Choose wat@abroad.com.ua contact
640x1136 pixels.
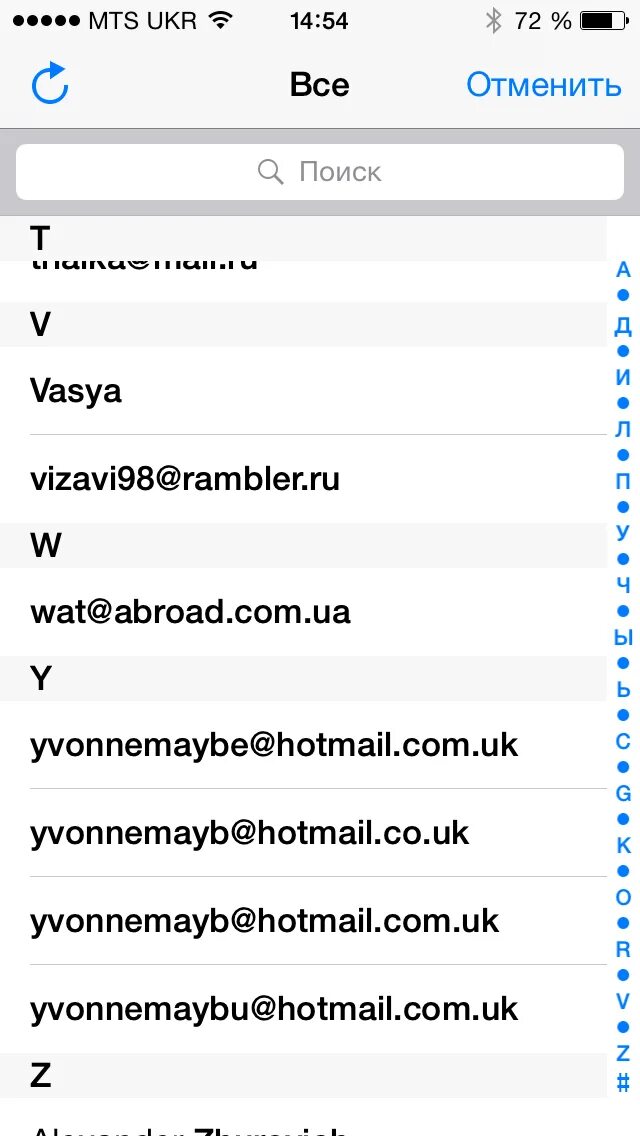(304, 611)
